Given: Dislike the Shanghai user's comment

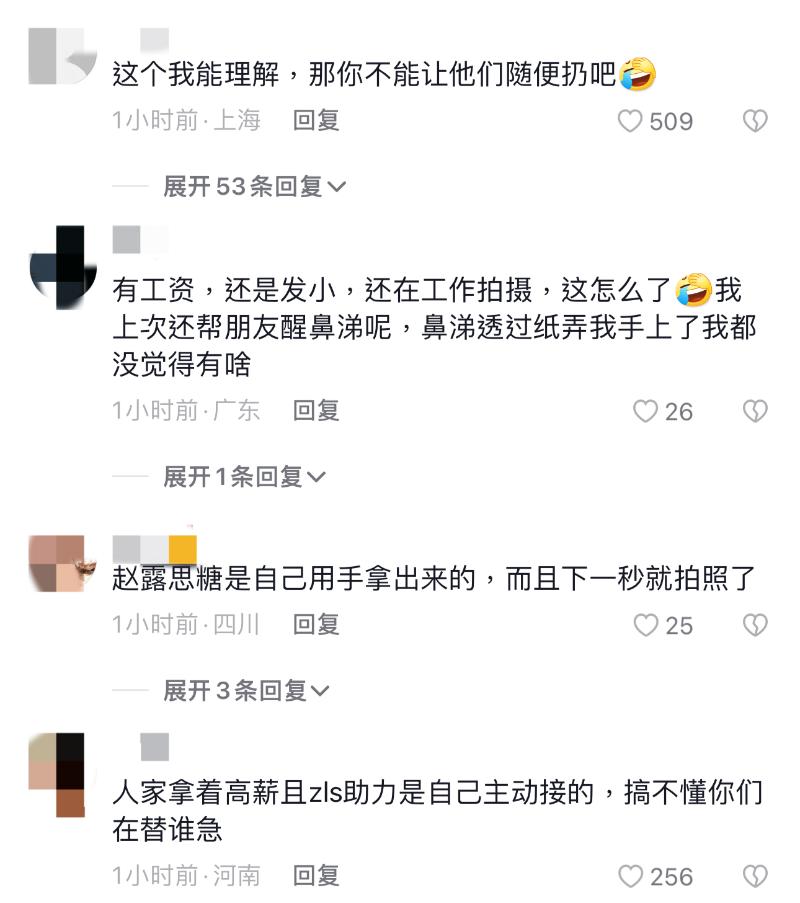Looking at the screenshot, I should click(755, 122).
